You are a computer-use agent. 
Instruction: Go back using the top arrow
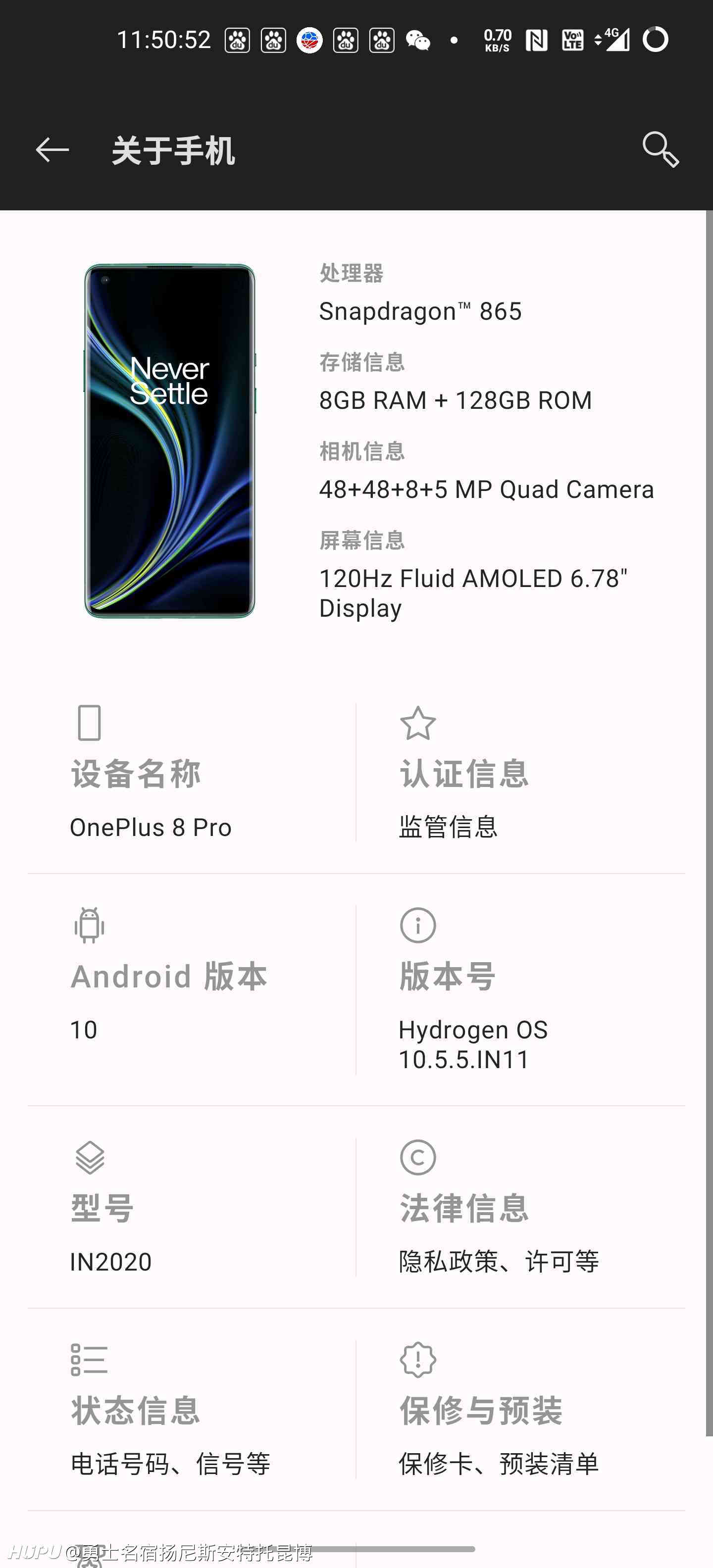click(52, 150)
